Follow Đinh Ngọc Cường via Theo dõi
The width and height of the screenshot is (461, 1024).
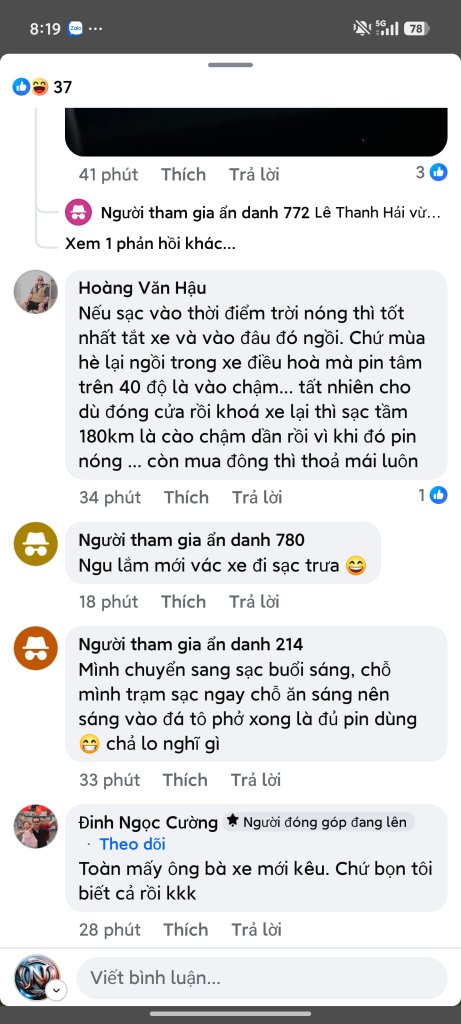pyautogui.click(x=133, y=844)
